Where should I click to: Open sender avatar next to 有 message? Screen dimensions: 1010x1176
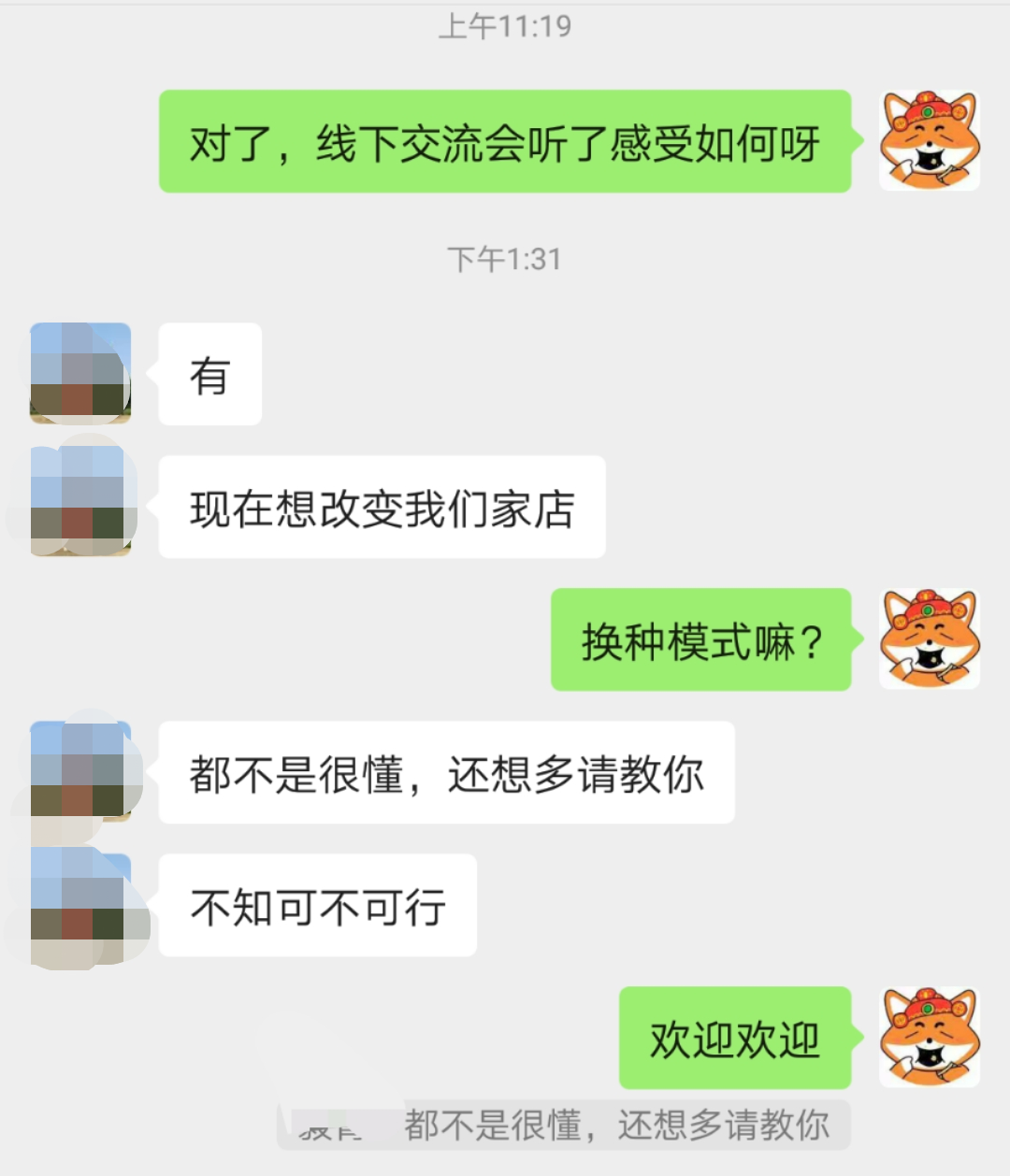80,373
